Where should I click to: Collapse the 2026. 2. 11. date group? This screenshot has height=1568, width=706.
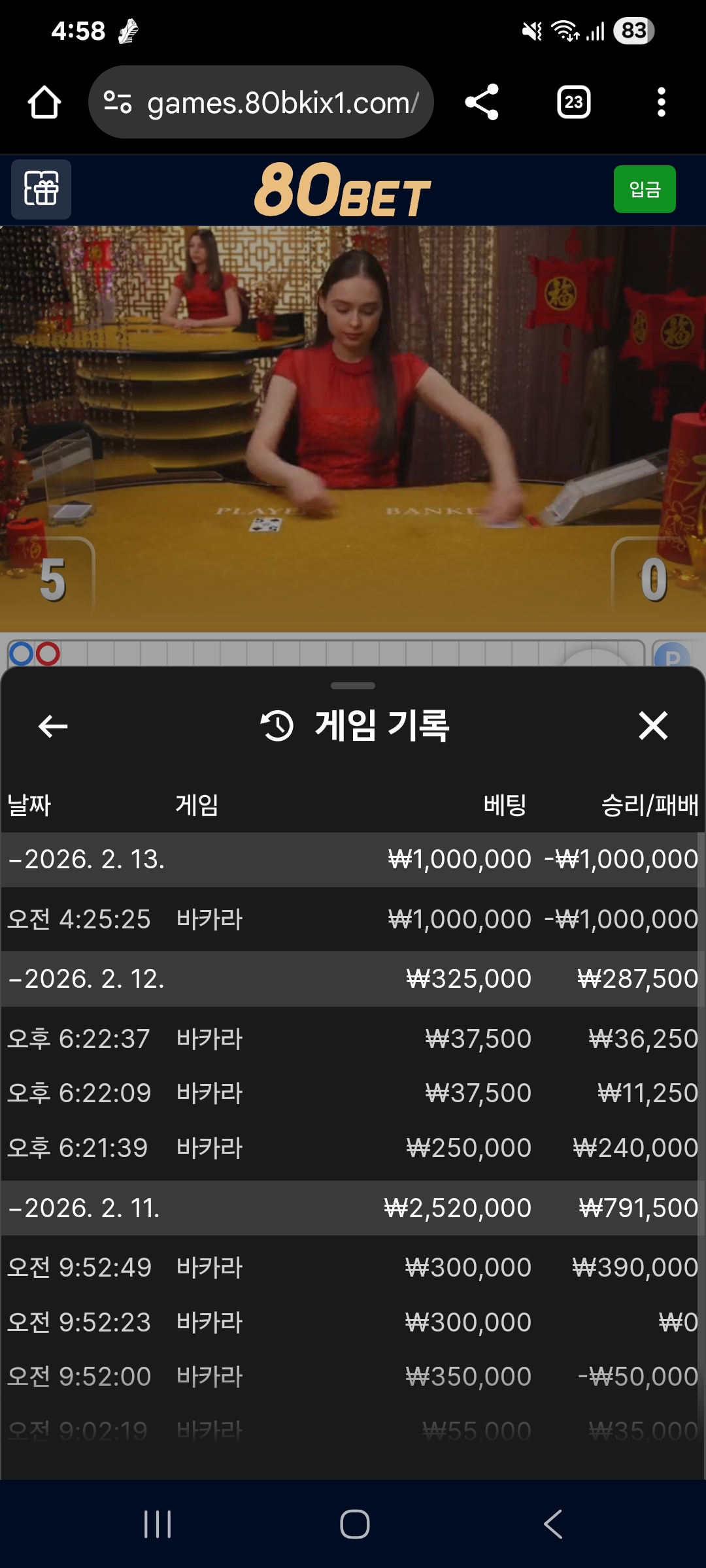pyautogui.click(x=85, y=1208)
